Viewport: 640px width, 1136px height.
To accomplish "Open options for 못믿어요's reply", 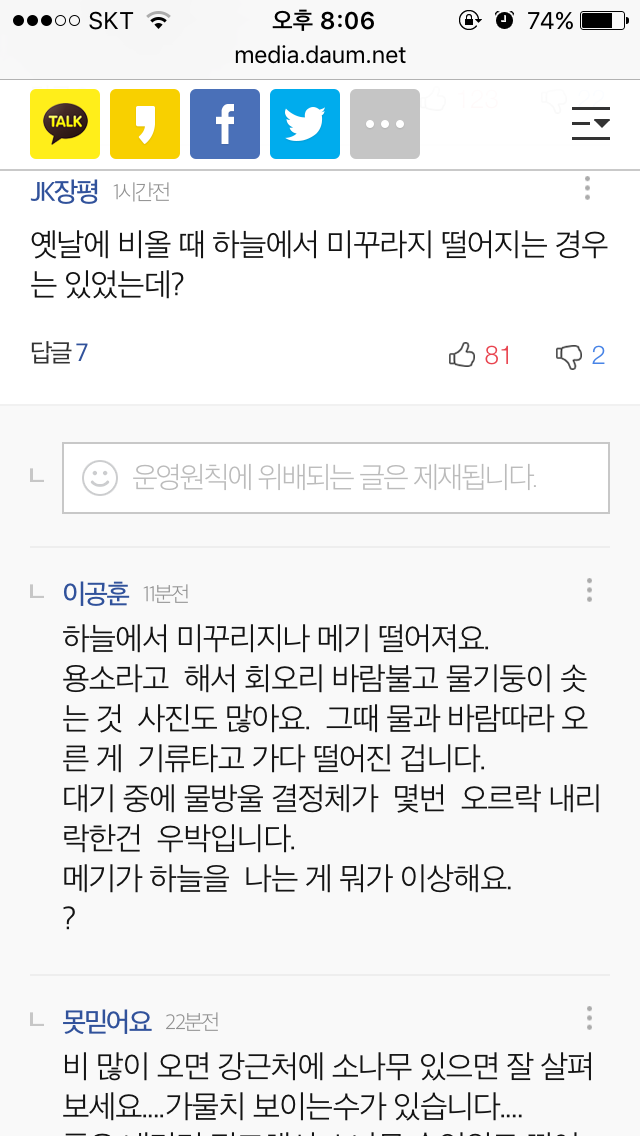I will [589, 1018].
